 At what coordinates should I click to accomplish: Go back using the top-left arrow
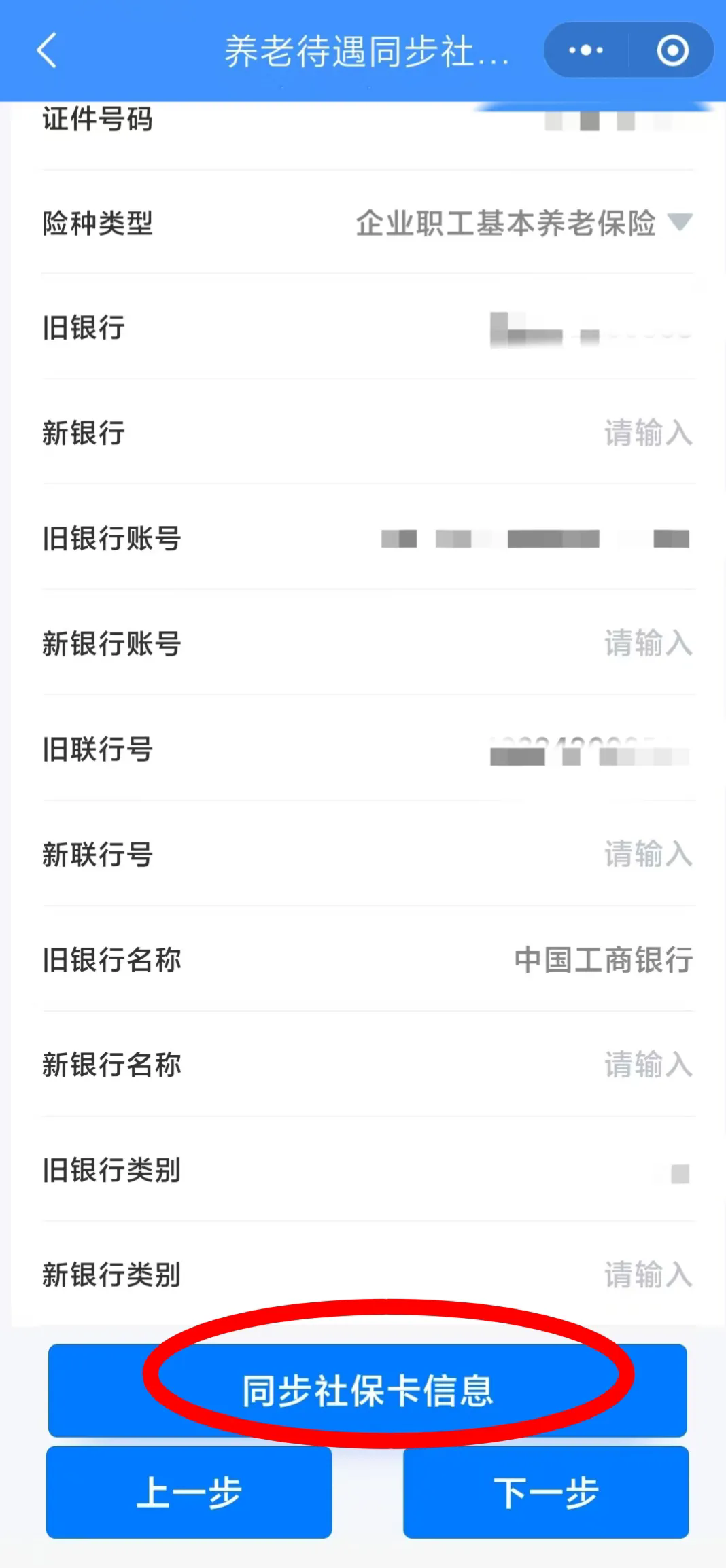click(47, 51)
